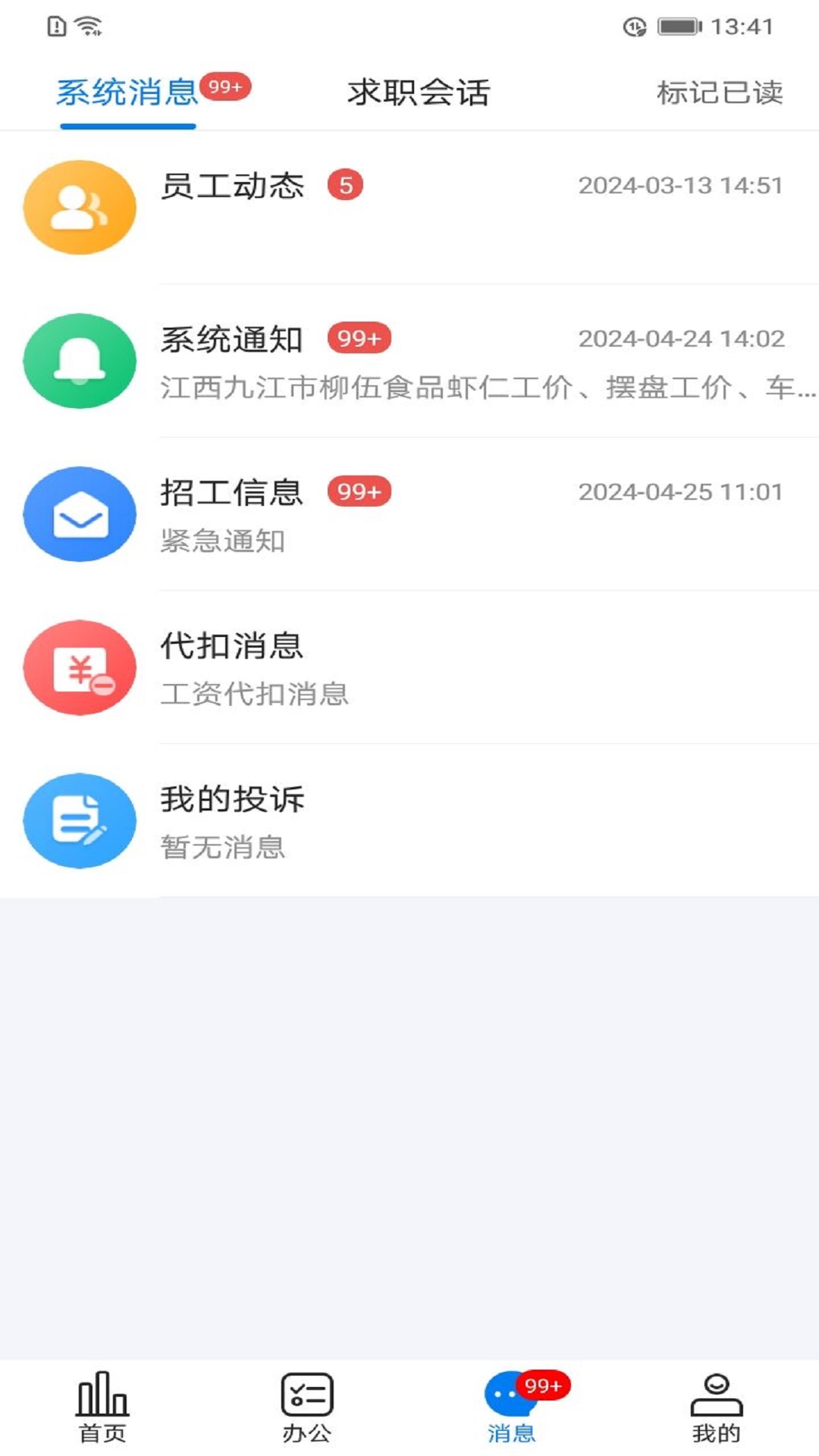Tap 标记已读 to mark all read
The width and height of the screenshot is (819, 1456).
[717, 93]
